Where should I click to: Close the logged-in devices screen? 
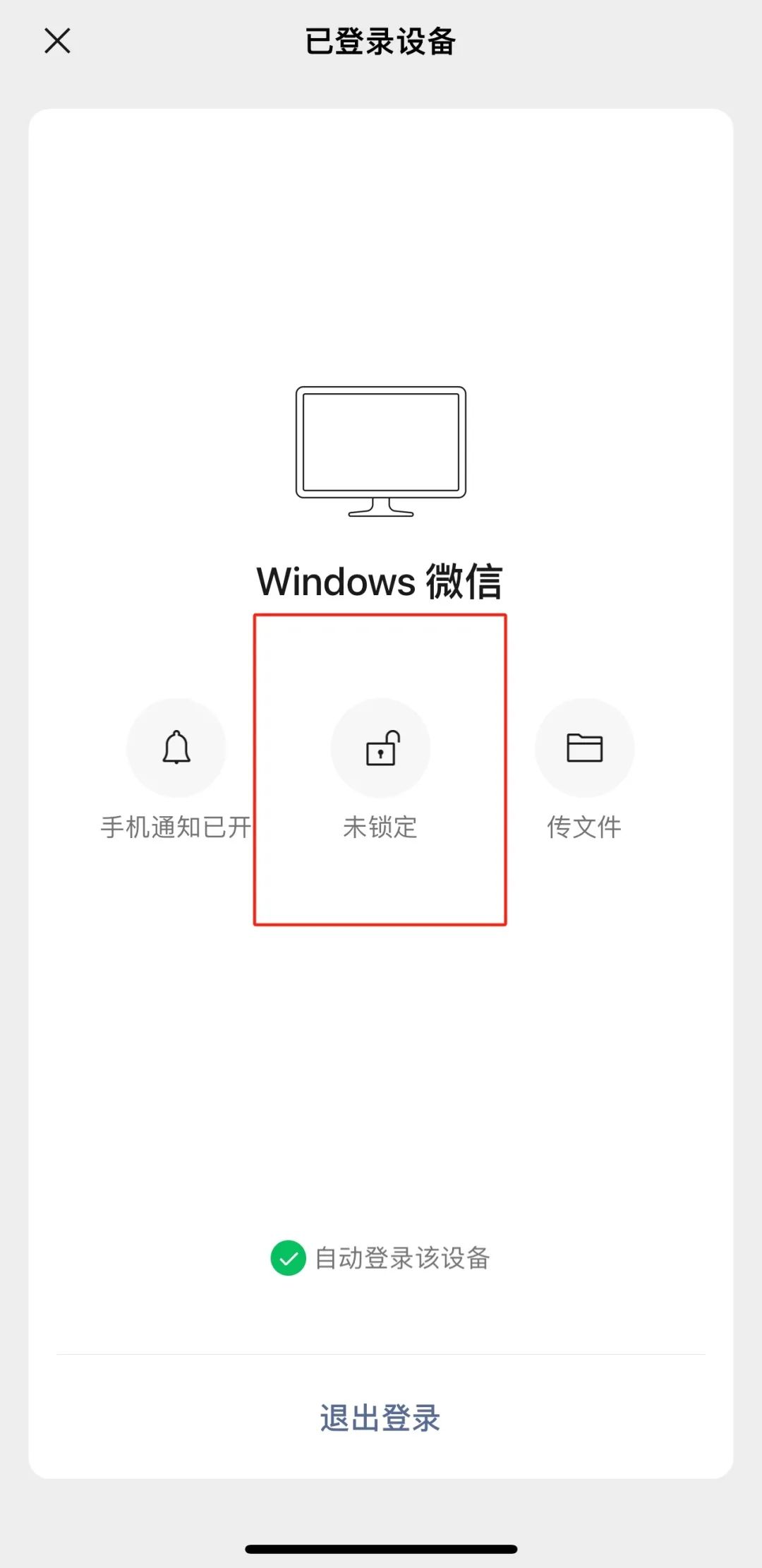click(57, 41)
